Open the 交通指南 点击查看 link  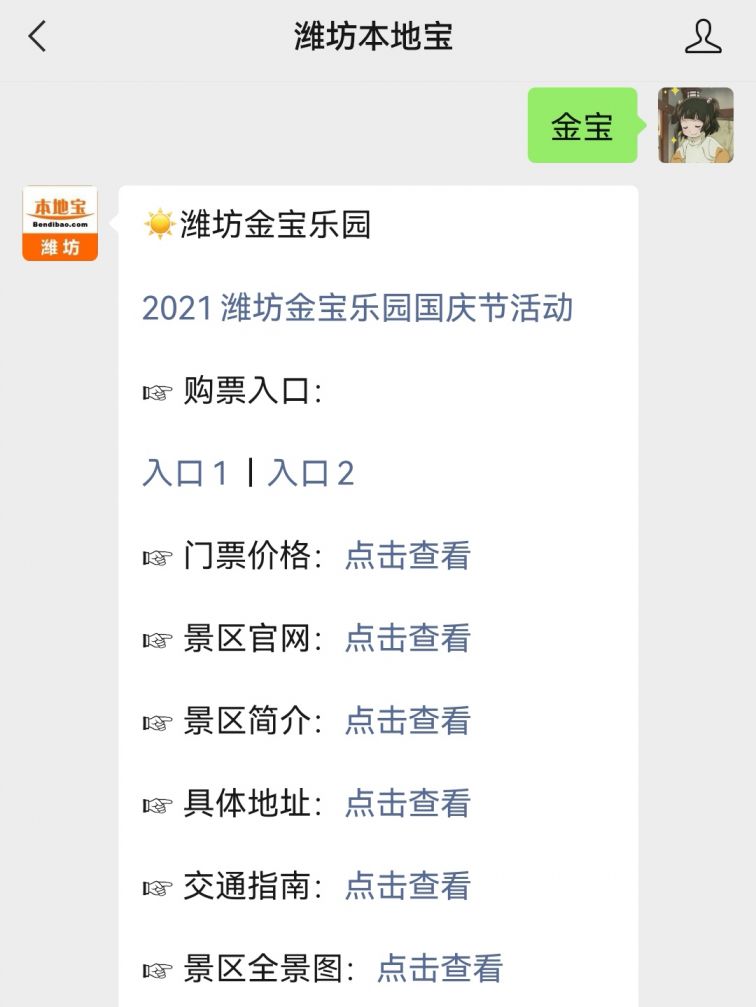[x=407, y=886]
